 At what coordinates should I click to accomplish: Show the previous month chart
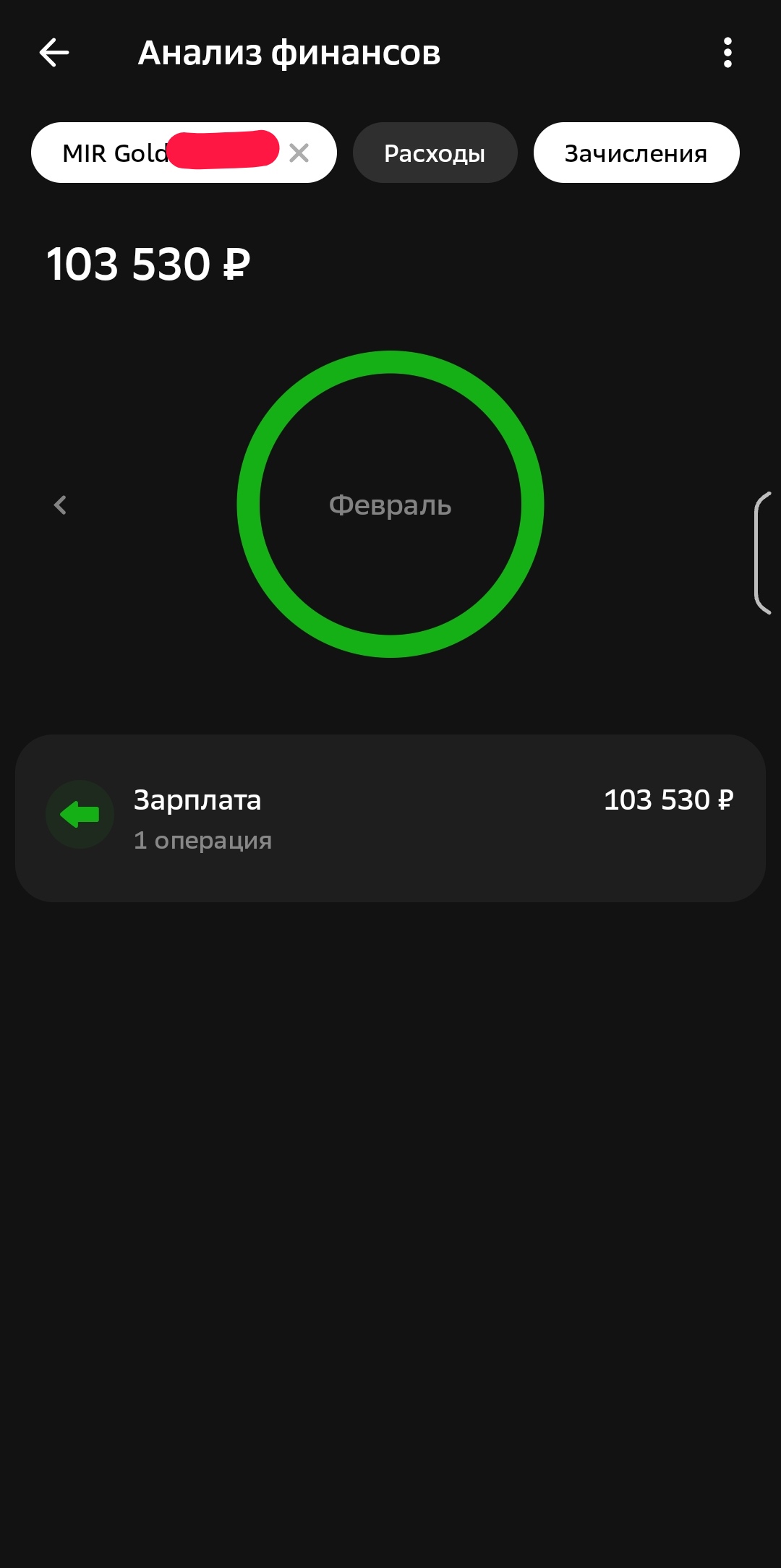click(x=61, y=505)
